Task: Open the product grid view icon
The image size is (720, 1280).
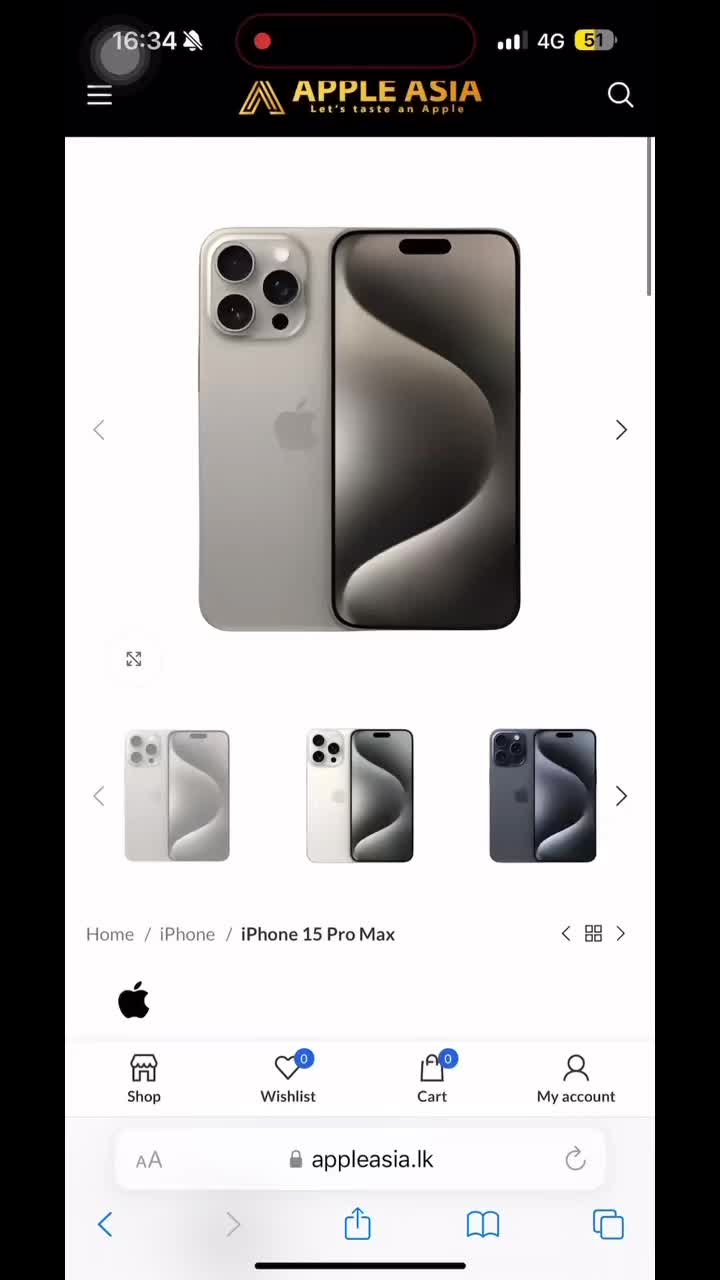Action: click(593, 933)
